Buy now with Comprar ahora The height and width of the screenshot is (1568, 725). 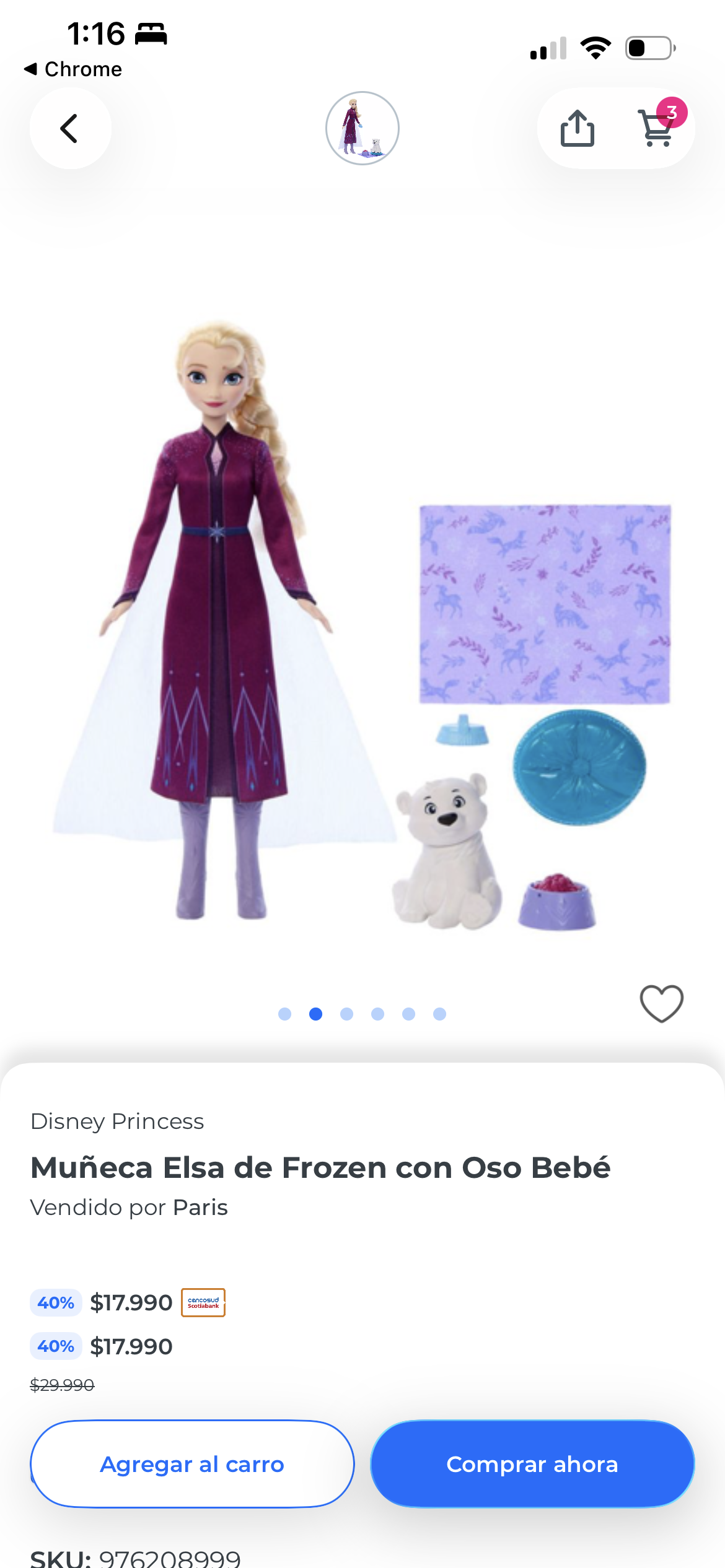tap(532, 1464)
